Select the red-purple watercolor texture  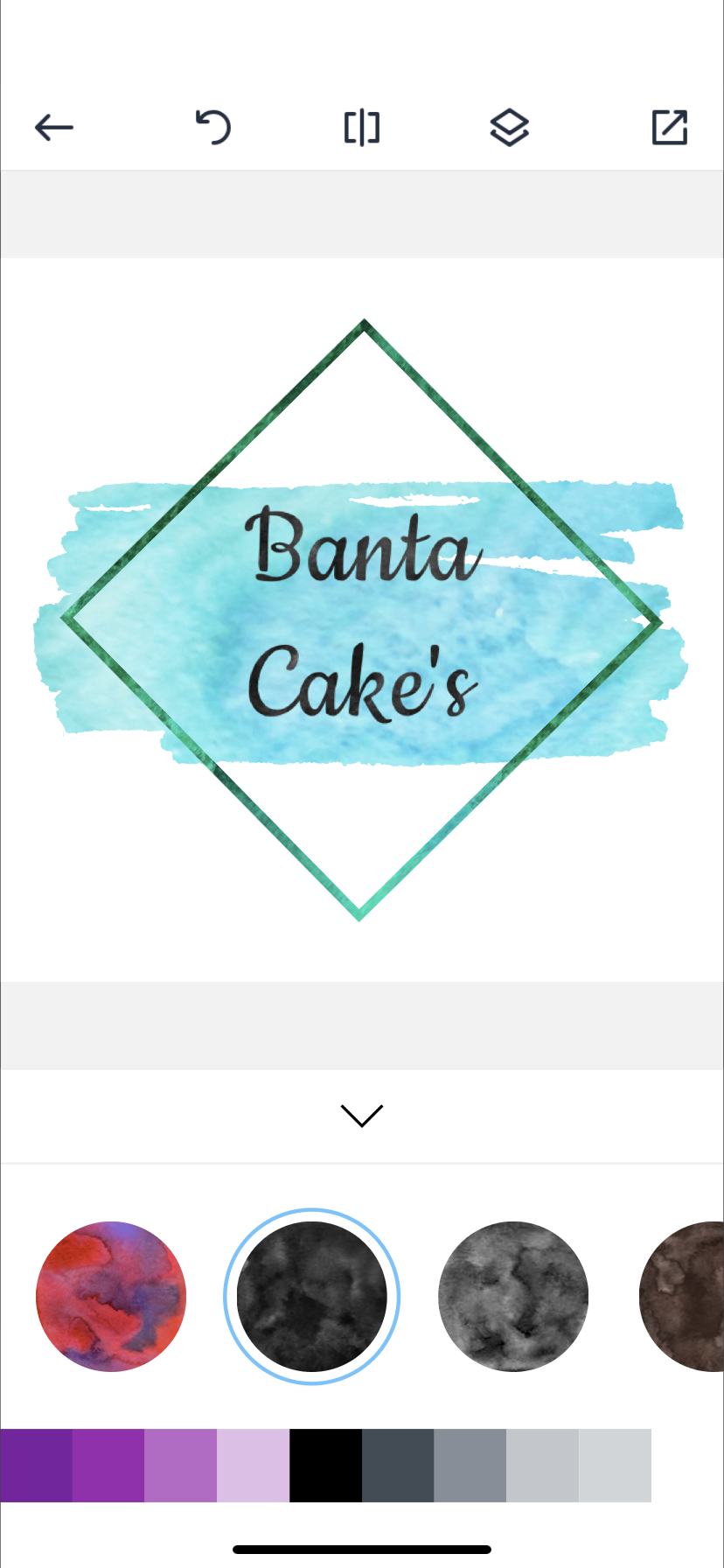[x=111, y=1296]
